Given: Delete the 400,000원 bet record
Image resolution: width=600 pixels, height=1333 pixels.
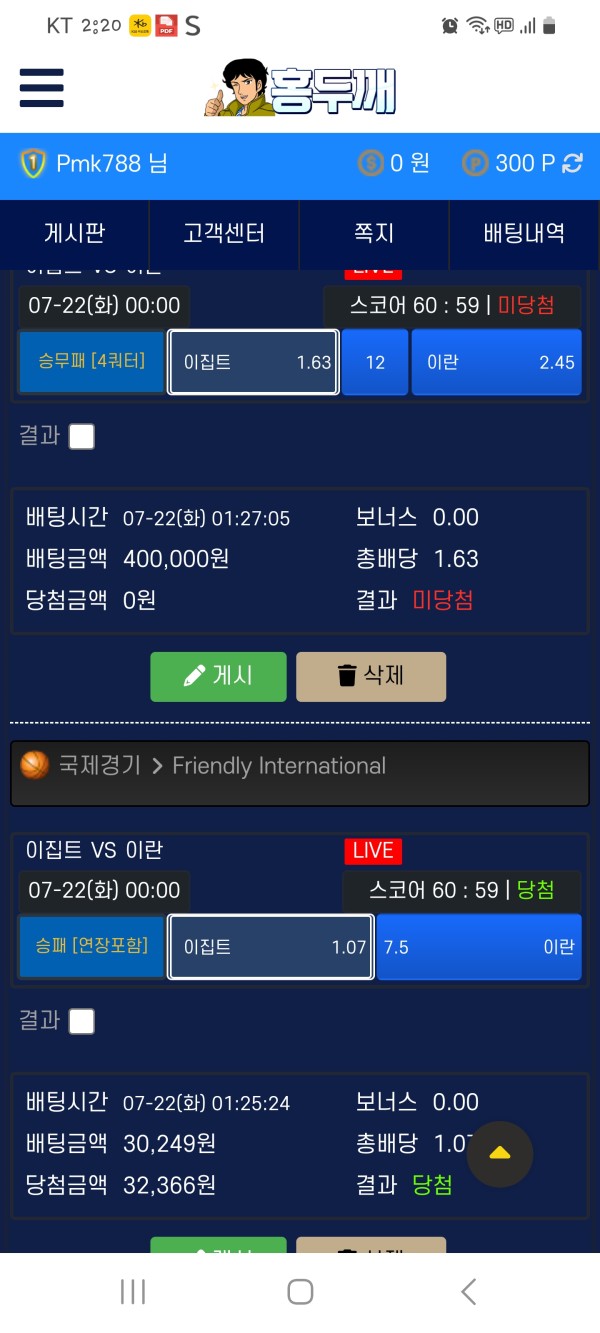Looking at the screenshot, I should coord(370,676).
